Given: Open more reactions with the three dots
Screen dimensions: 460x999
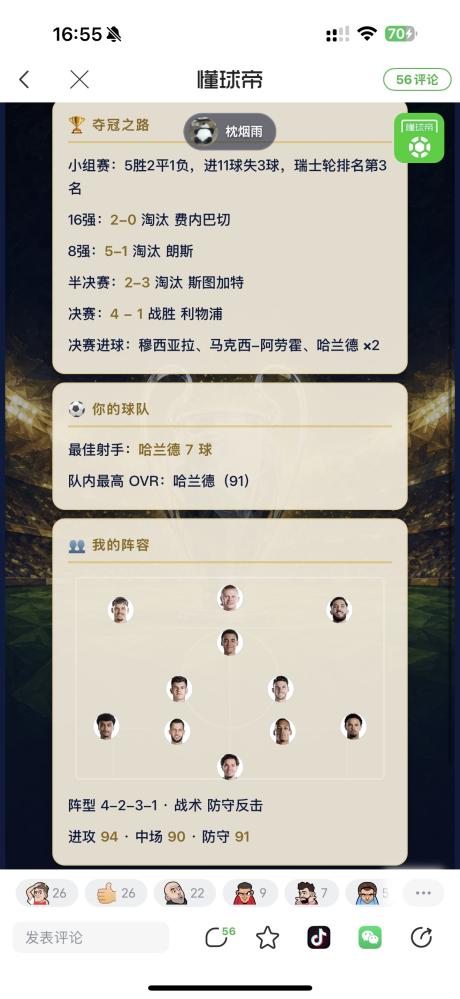Looking at the screenshot, I should 423,893.
